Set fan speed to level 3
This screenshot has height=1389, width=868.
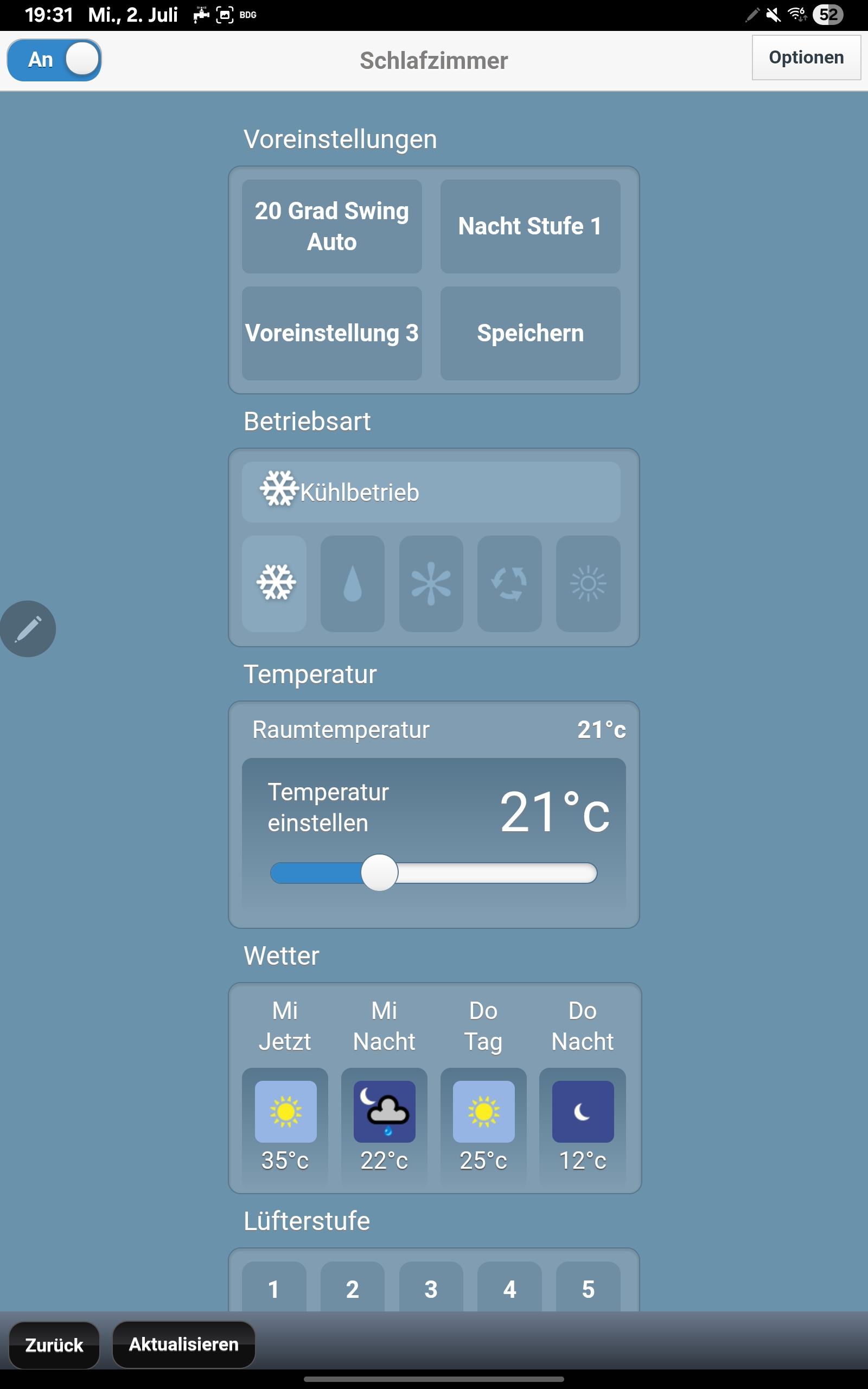pos(431,1288)
